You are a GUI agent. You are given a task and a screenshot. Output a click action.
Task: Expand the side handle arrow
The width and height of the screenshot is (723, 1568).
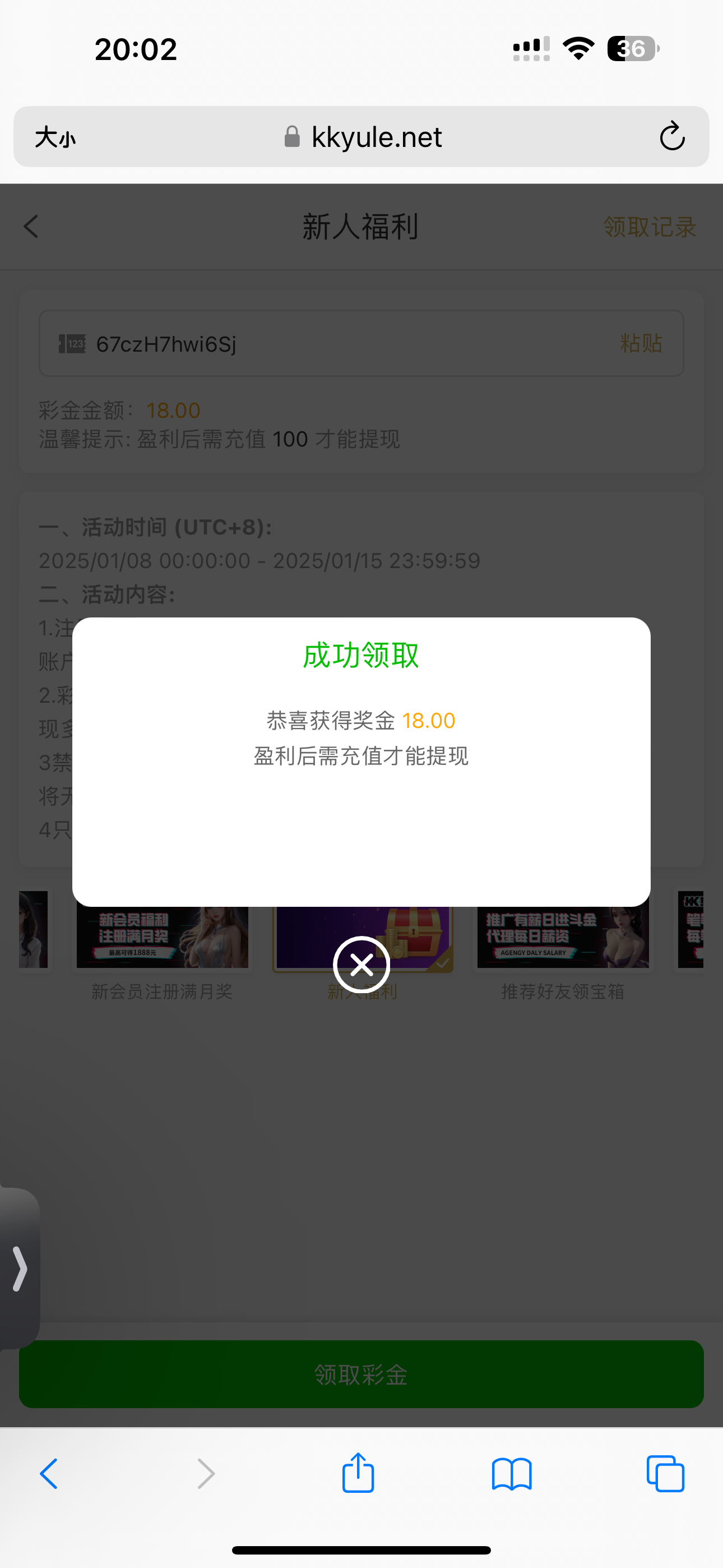[20, 1269]
